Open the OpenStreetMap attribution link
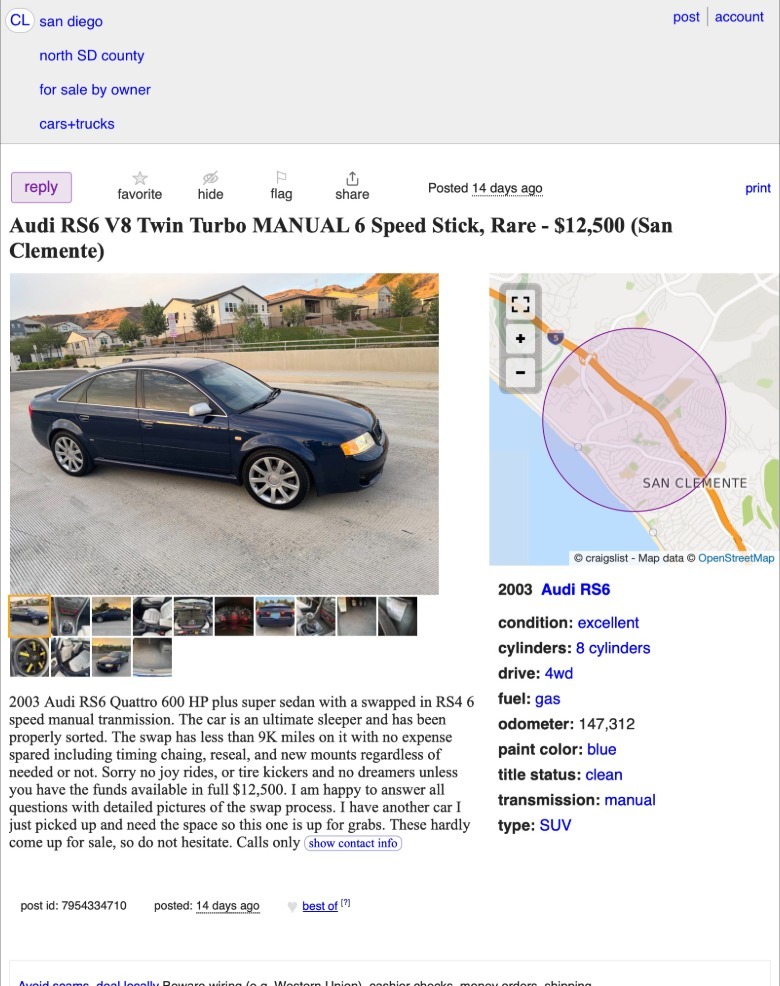The width and height of the screenshot is (780, 986). tap(736, 558)
